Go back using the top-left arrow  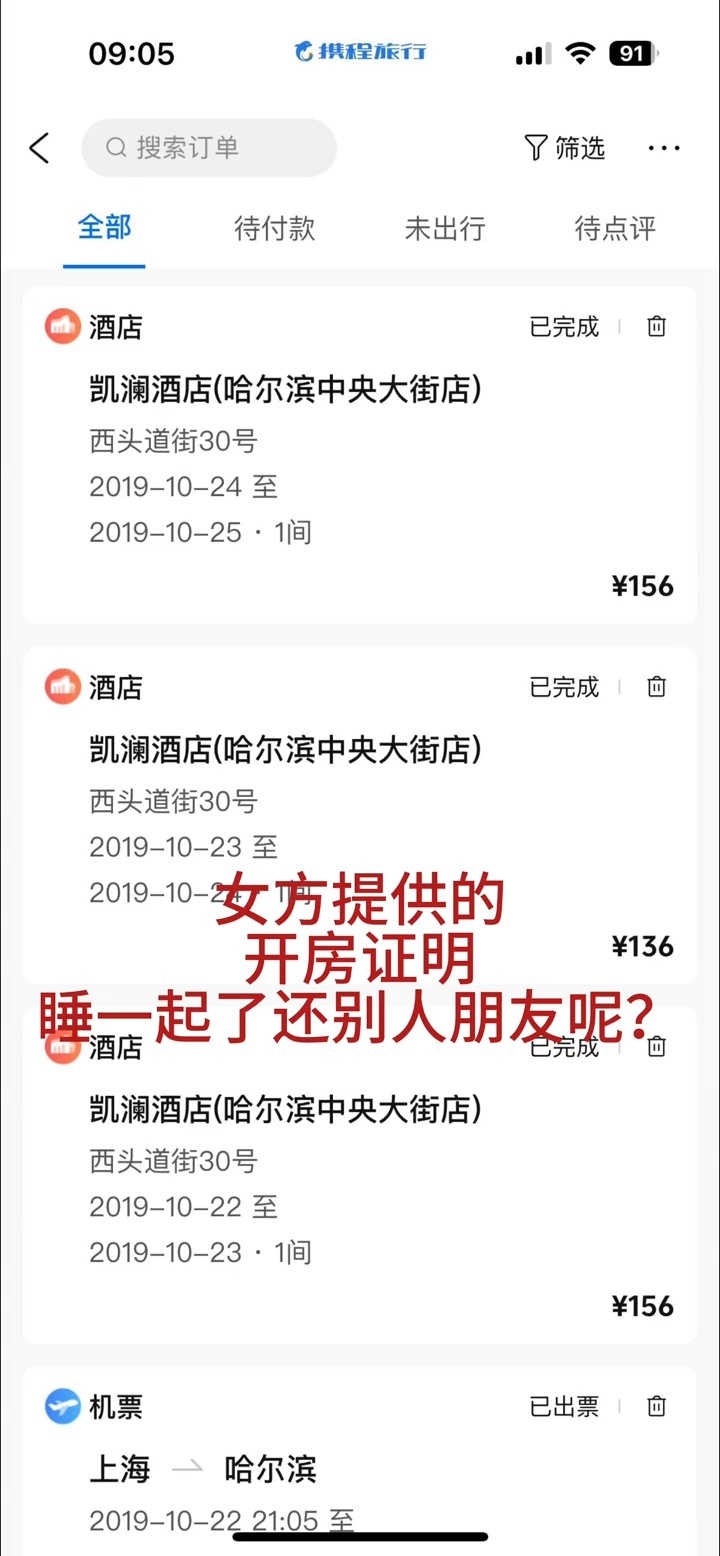click(x=39, y=148)
